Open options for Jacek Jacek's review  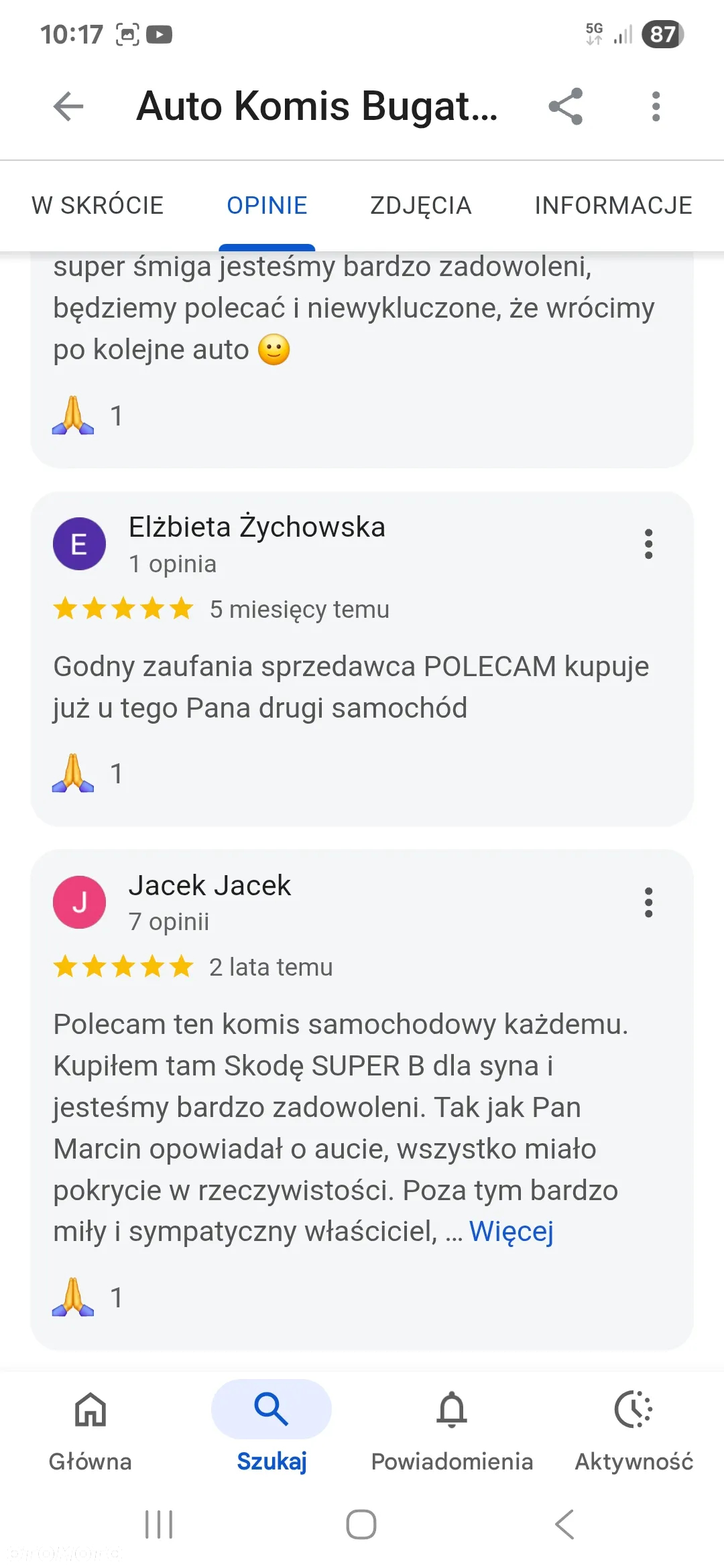point(648,902)
